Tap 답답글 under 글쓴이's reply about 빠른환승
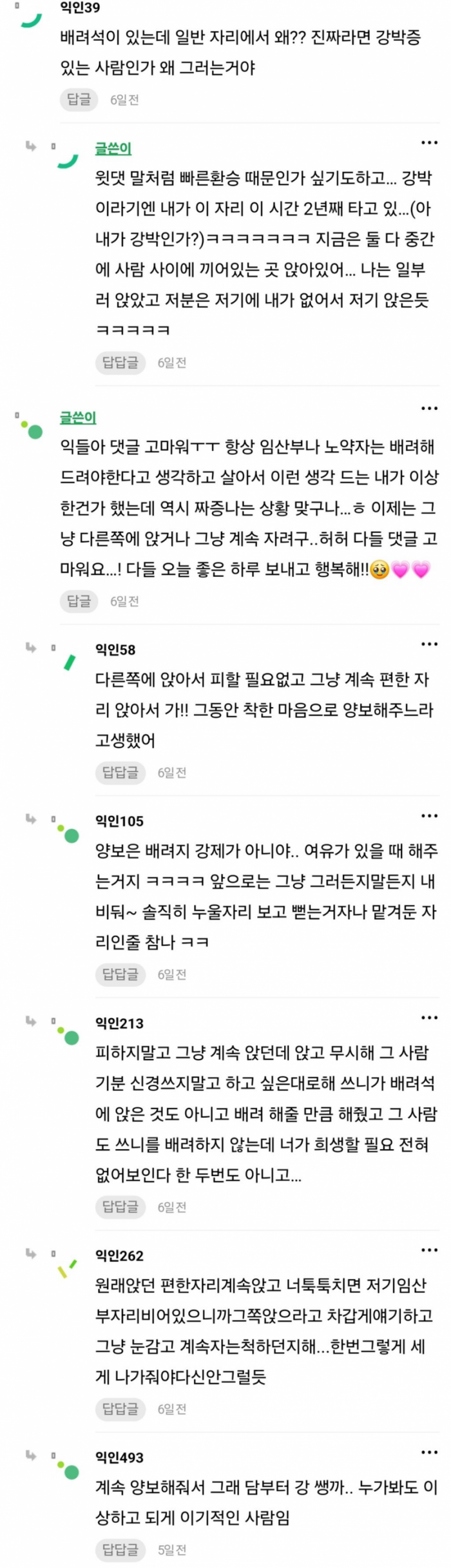Viewport: 451px width, 1568px height. (120, 362)
